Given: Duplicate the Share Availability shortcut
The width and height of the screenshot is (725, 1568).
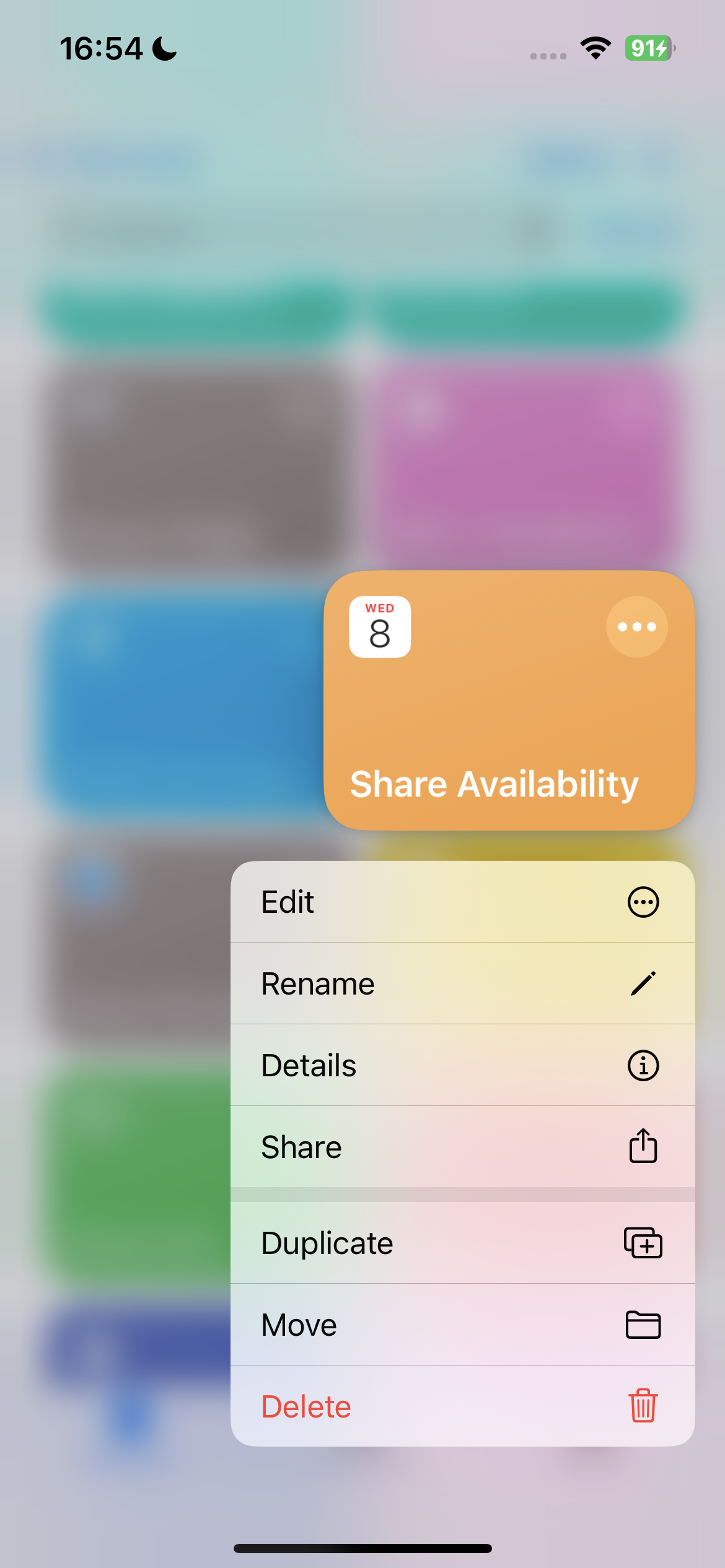Looking at the screenshot, I should coord(462,1243).
